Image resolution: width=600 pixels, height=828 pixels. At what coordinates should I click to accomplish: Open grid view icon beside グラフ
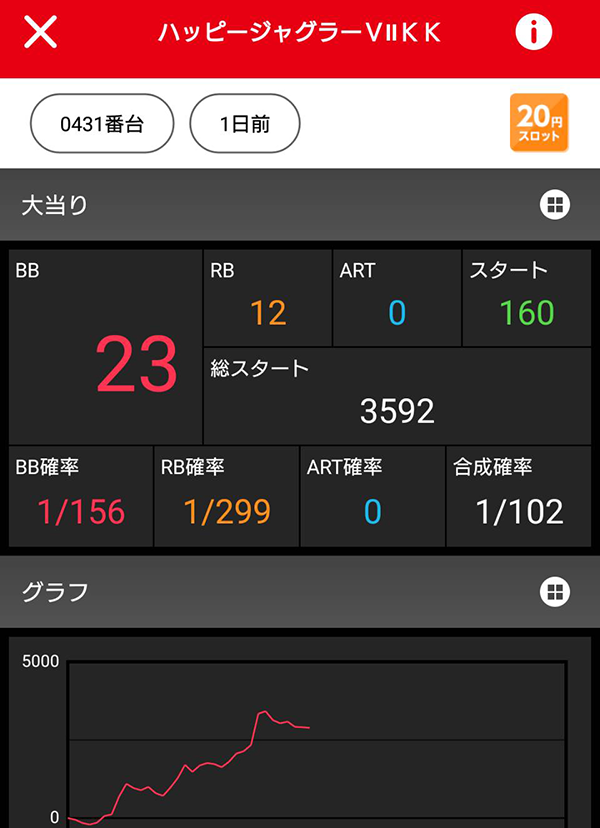[554, 591]
